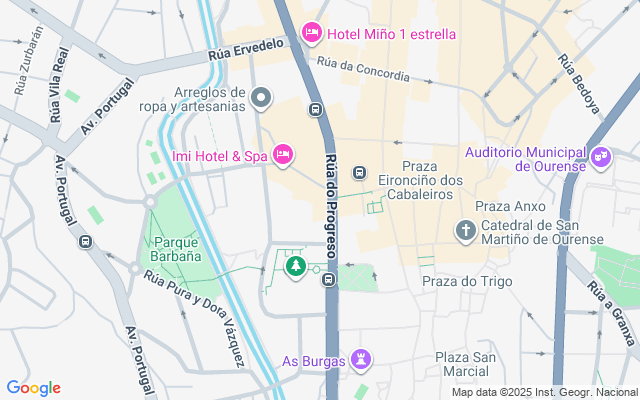Select the Catedral de San Martiño marker

(466, 231)
